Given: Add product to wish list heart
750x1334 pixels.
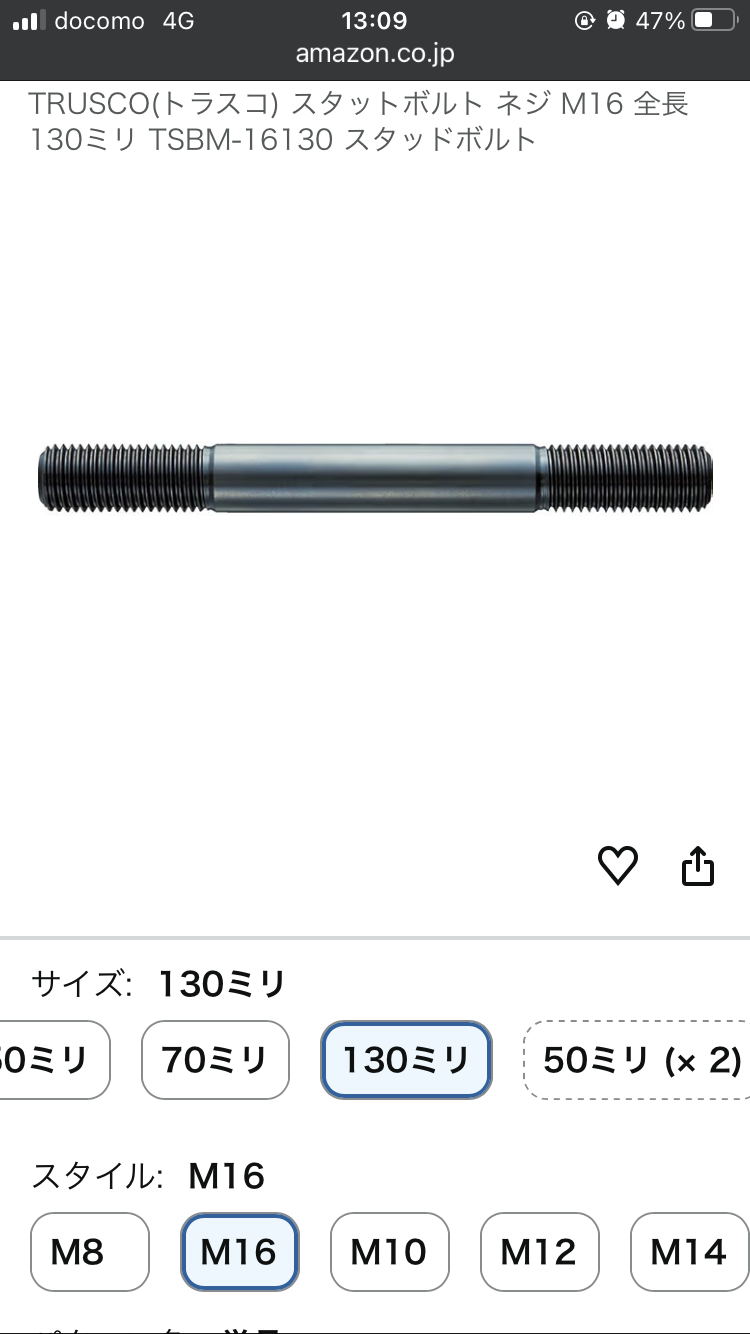Looking at the screenshot, I should (x=617, y=865).
